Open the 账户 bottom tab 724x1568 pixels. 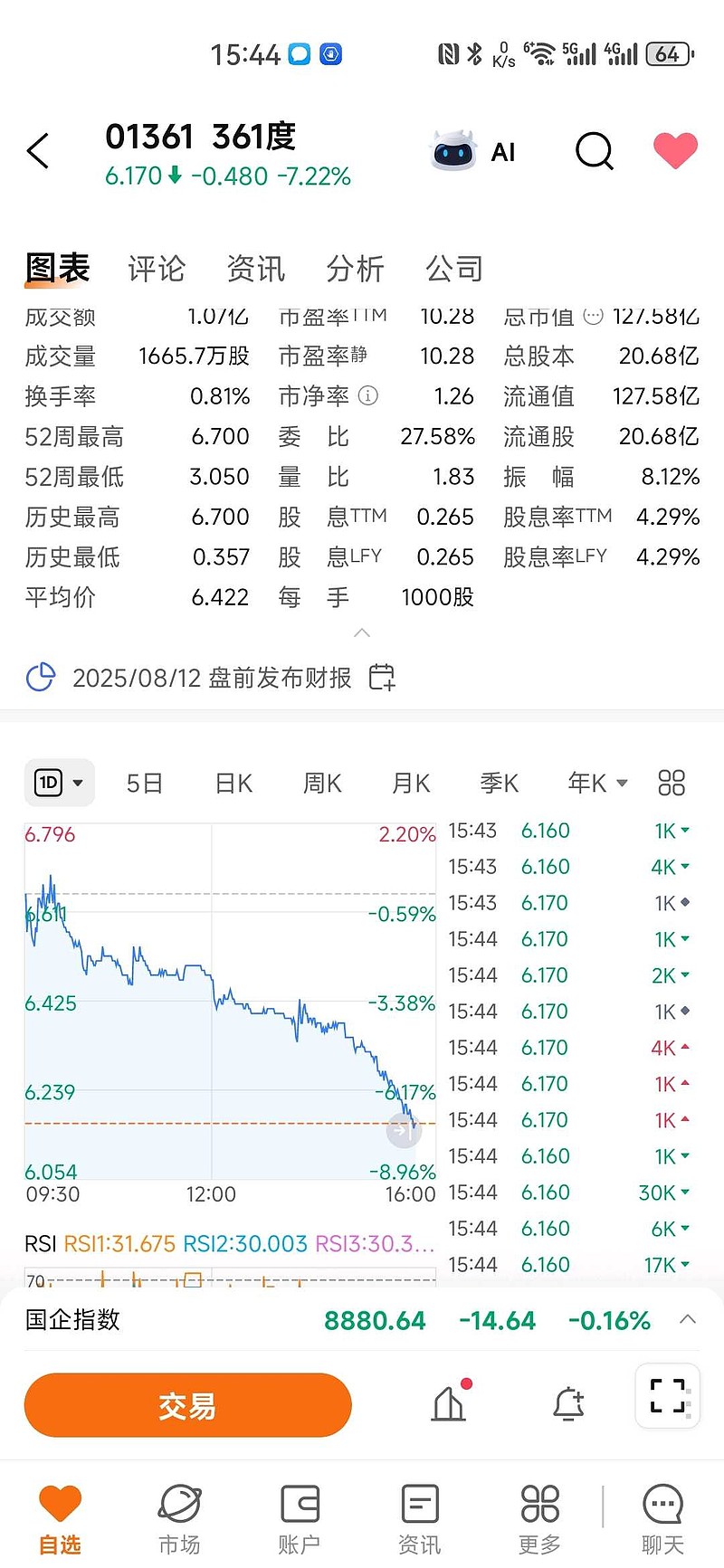click(300, 1520)
